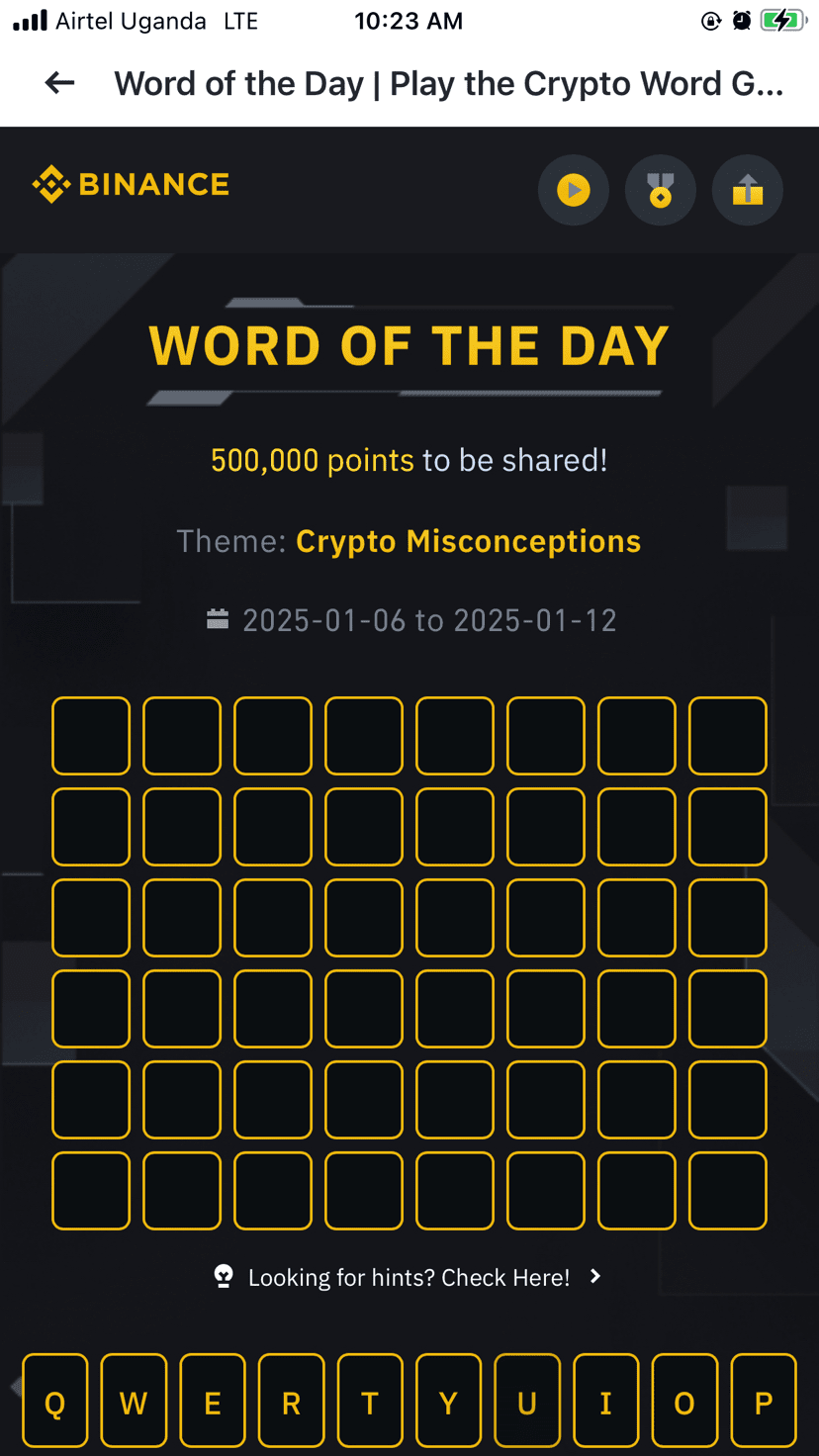This screenshot has height=1456, width=819.
Task: Select the I key
Action: point(605,1402)
